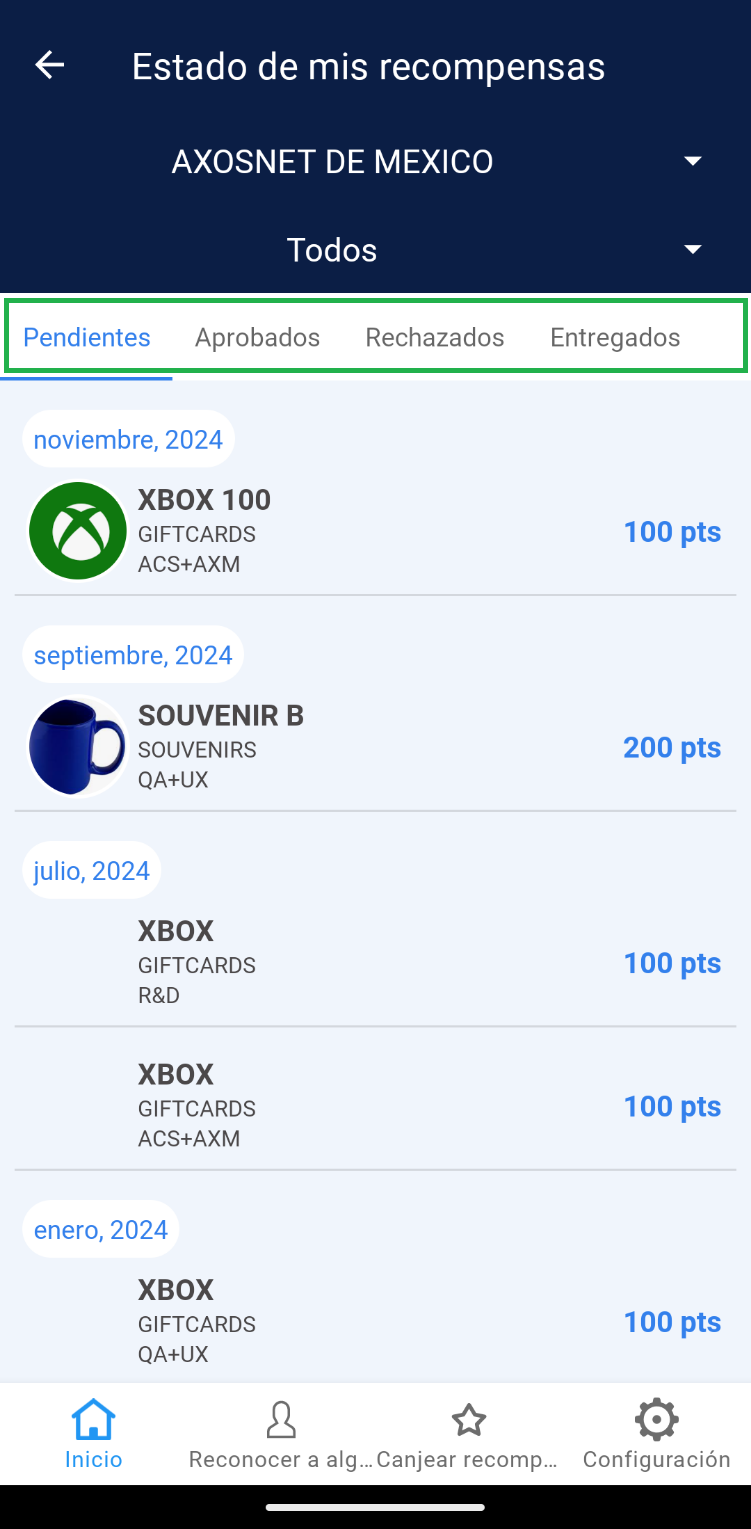Open the XBOX reward for R&D
This screenshot has width=751, height=1529.
[375, 963]
